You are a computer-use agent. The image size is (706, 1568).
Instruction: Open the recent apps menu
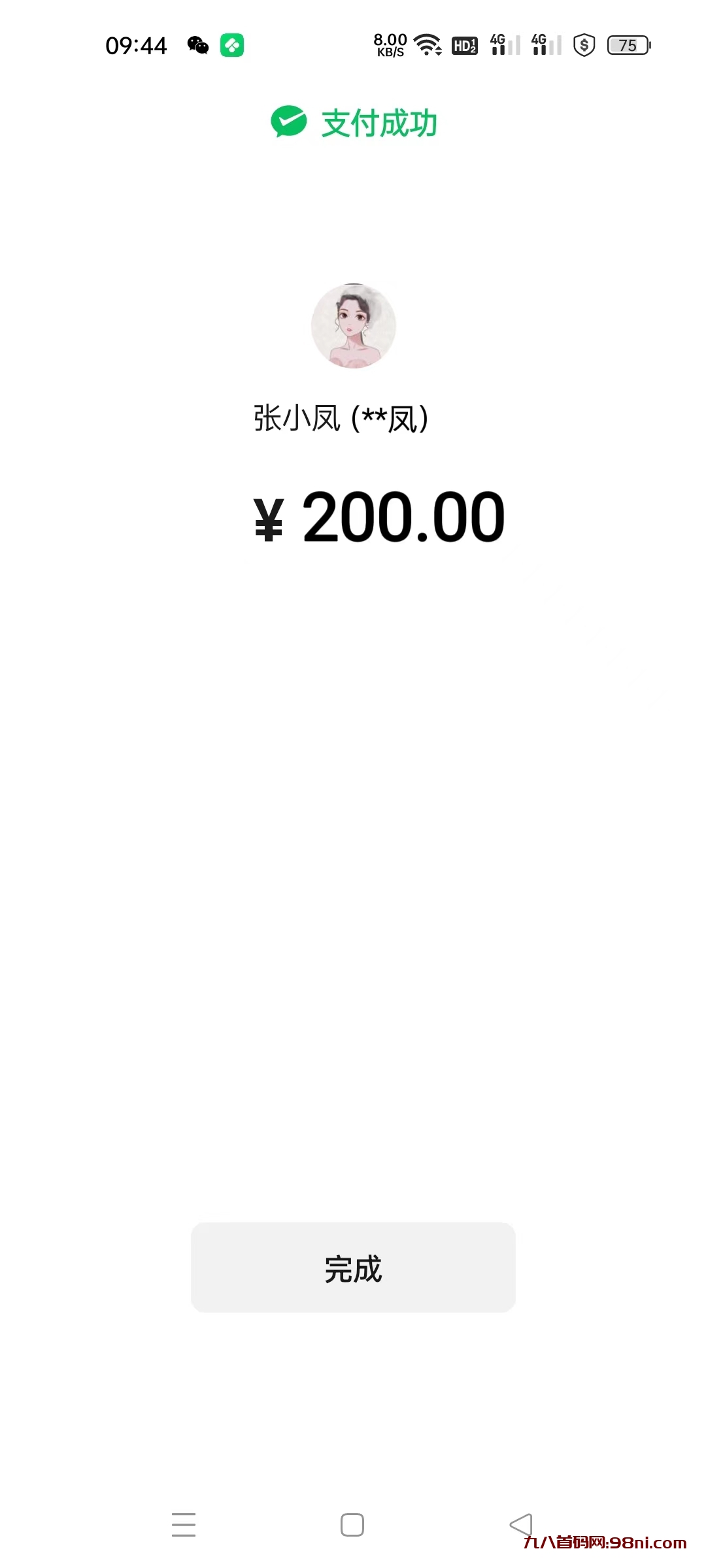click(184, 1525)
